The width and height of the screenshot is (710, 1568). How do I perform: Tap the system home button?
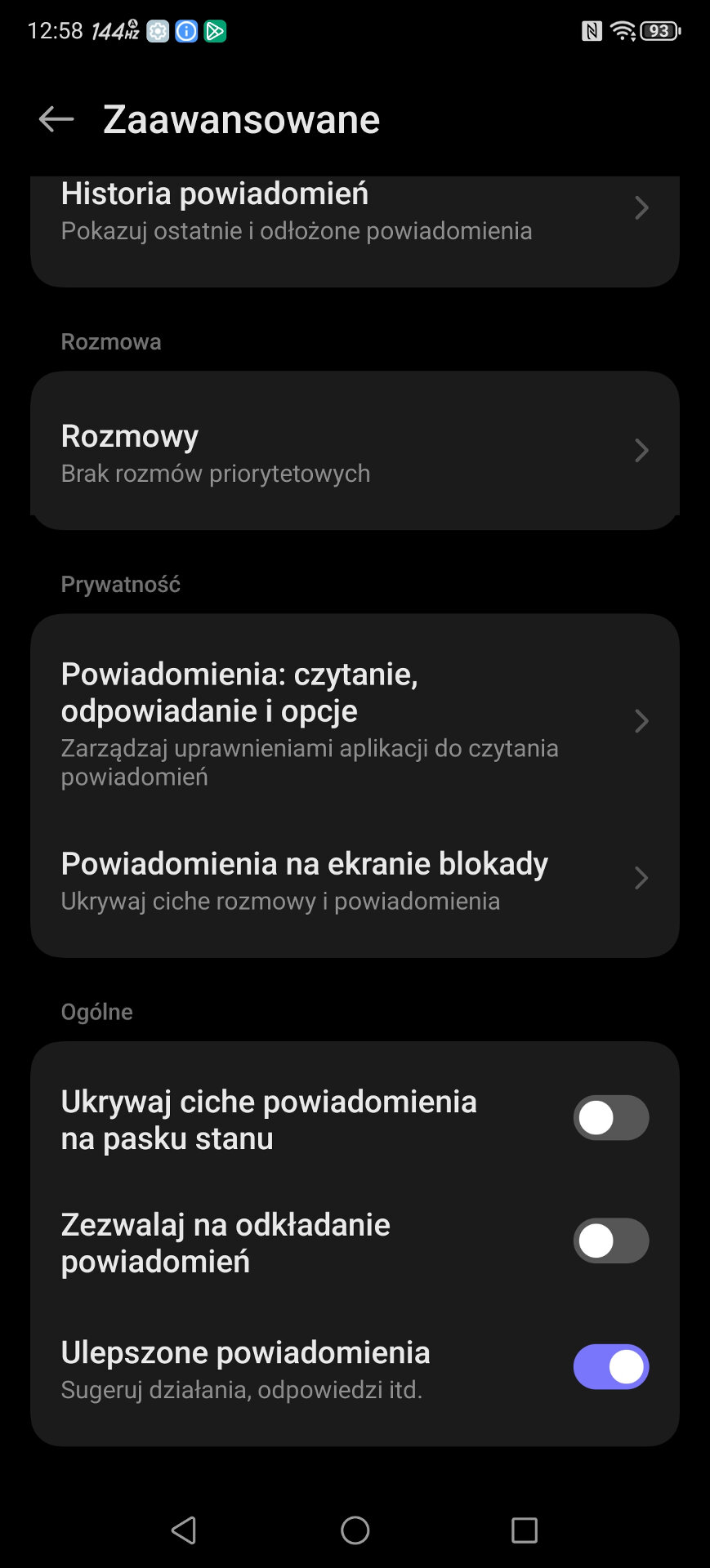(355, 1530)
